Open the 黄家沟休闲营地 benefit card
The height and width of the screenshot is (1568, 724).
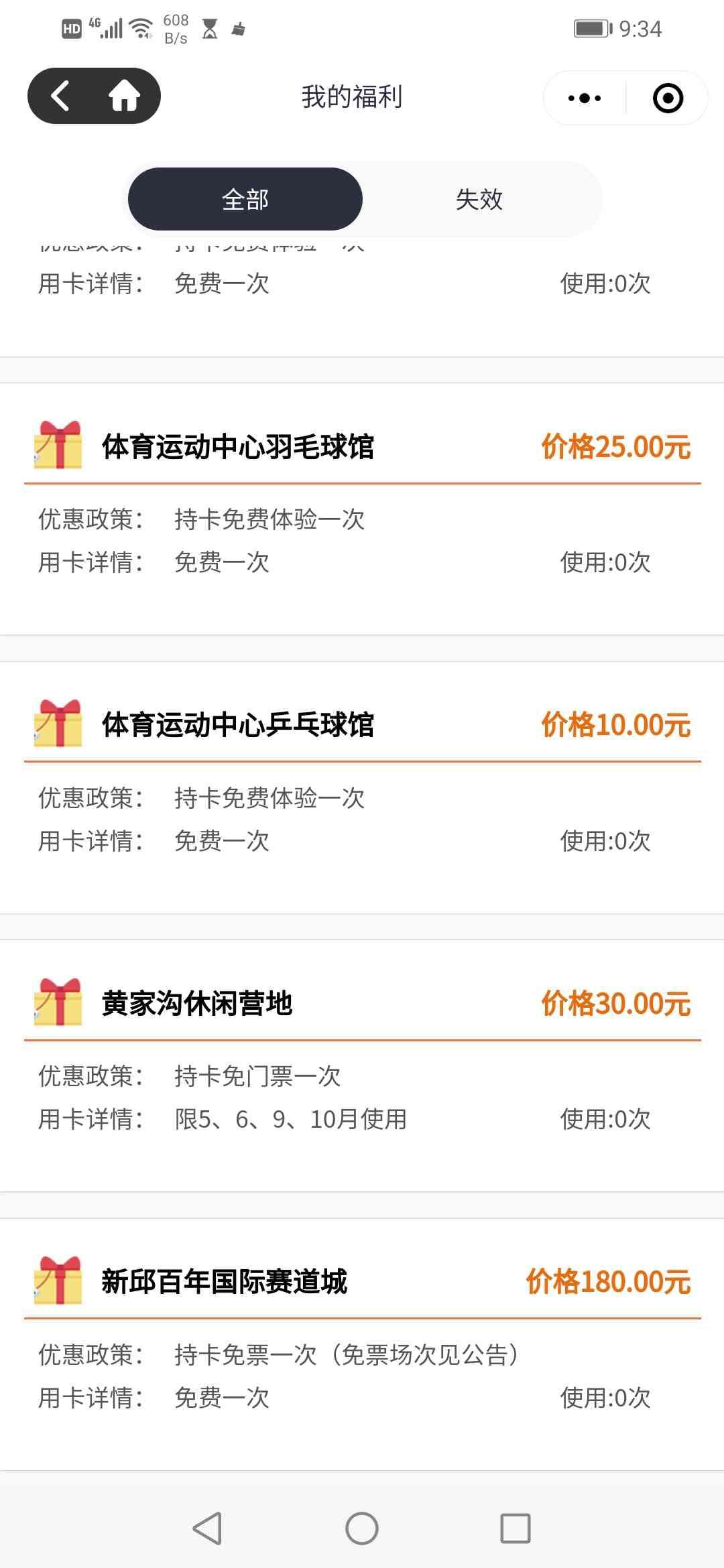point(362,1065)
